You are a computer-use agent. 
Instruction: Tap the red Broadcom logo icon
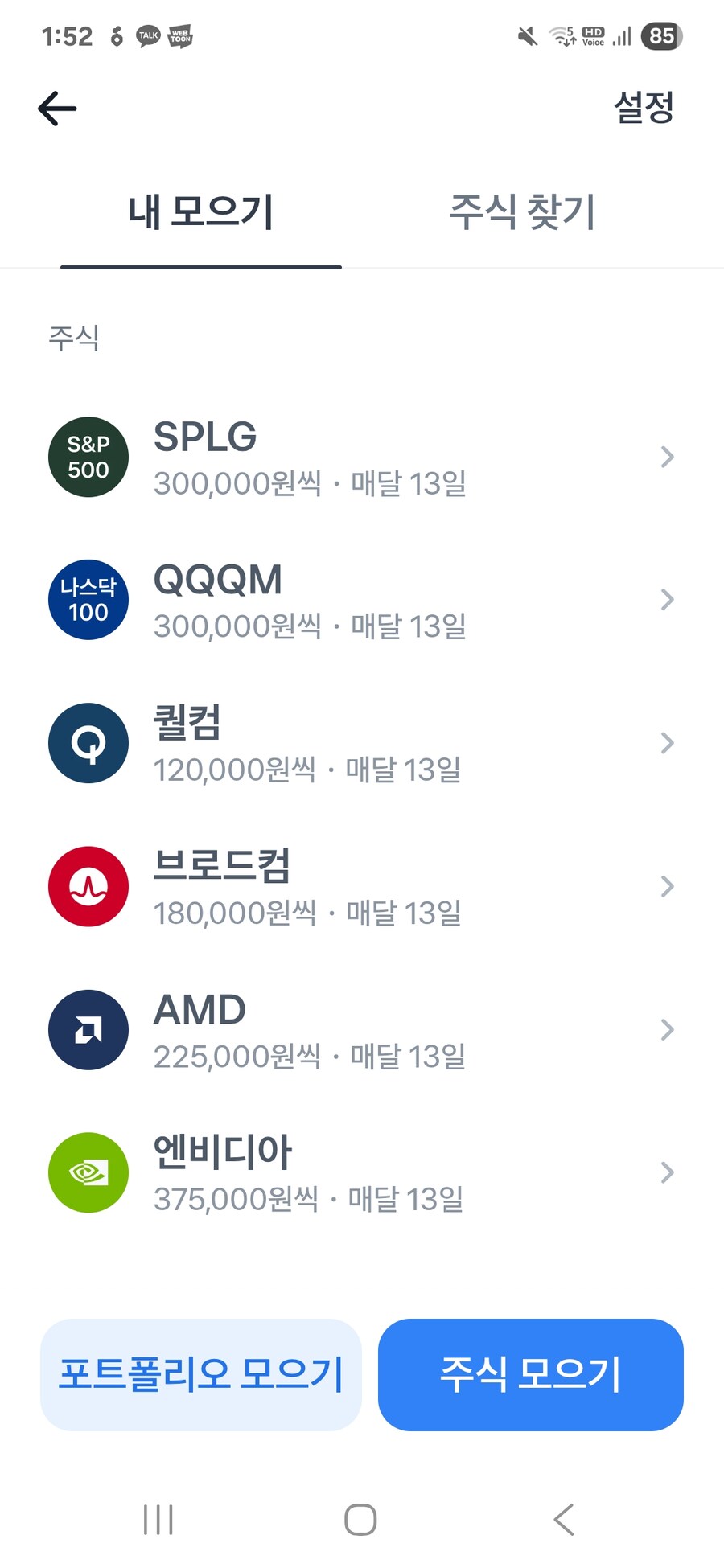click(x=88, y=886)
